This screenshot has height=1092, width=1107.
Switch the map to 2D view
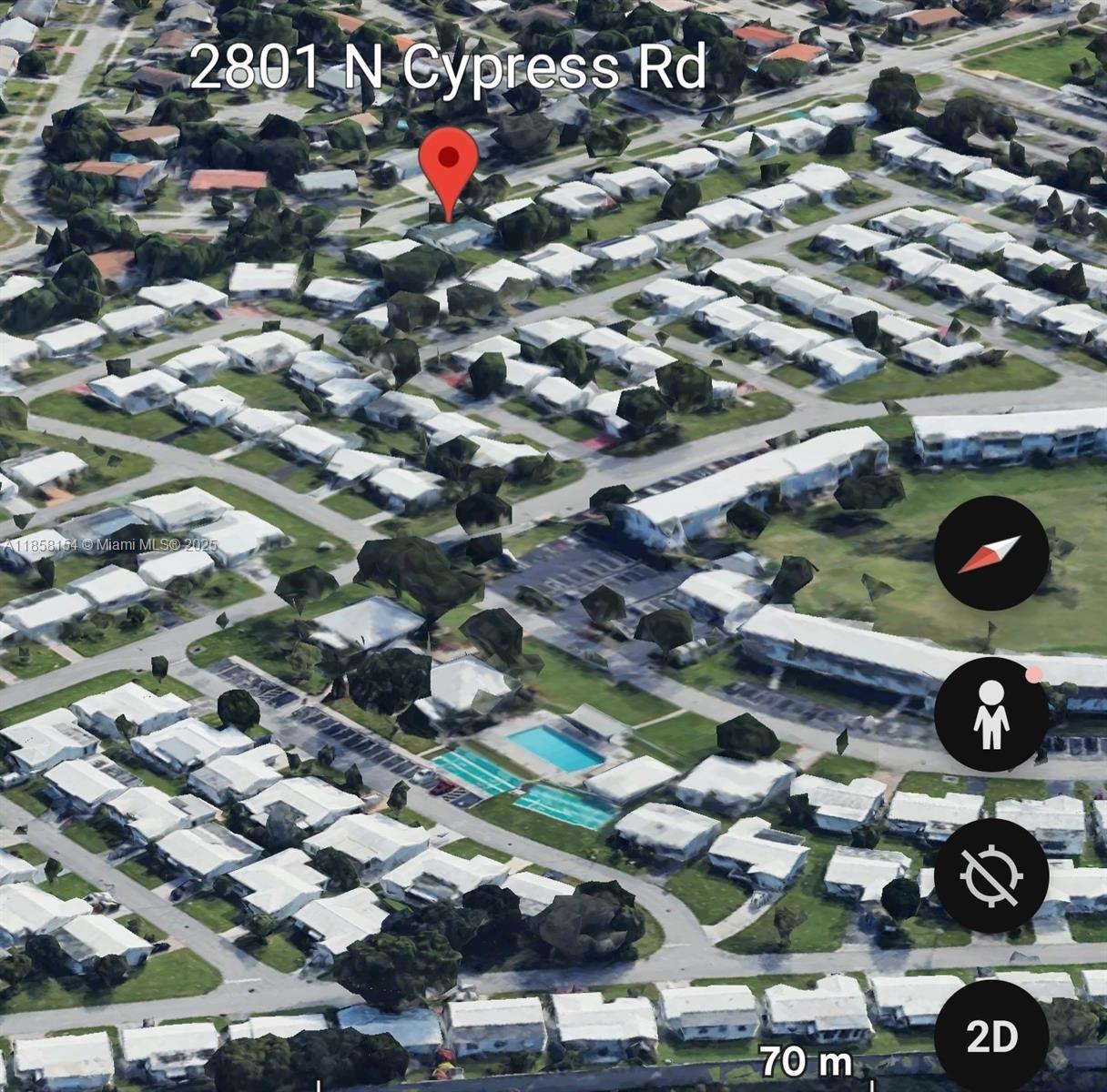[x=990, y=1036]
